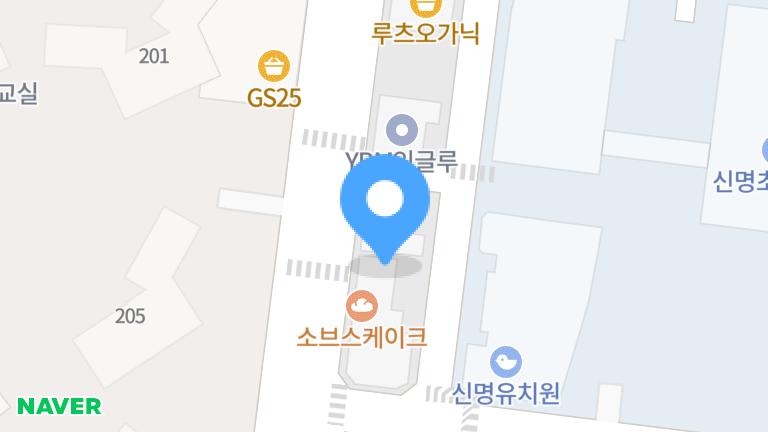Select the 소브스케이크 bakery marker
Viewport: 768px width, 432px height.
(362, 306)
